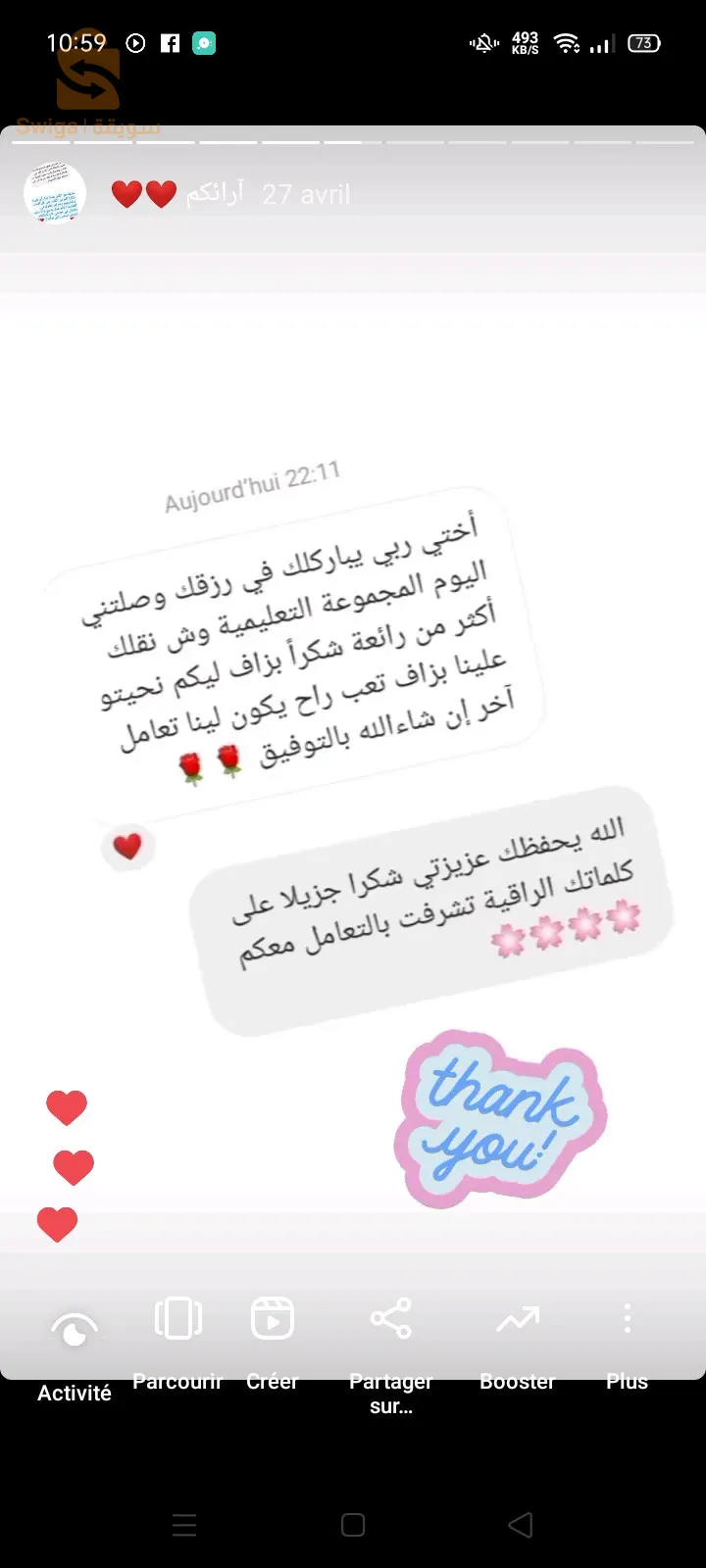Go to the home screen via system home
Viewport: 706px width, 1568px height.
point(353,1525)
